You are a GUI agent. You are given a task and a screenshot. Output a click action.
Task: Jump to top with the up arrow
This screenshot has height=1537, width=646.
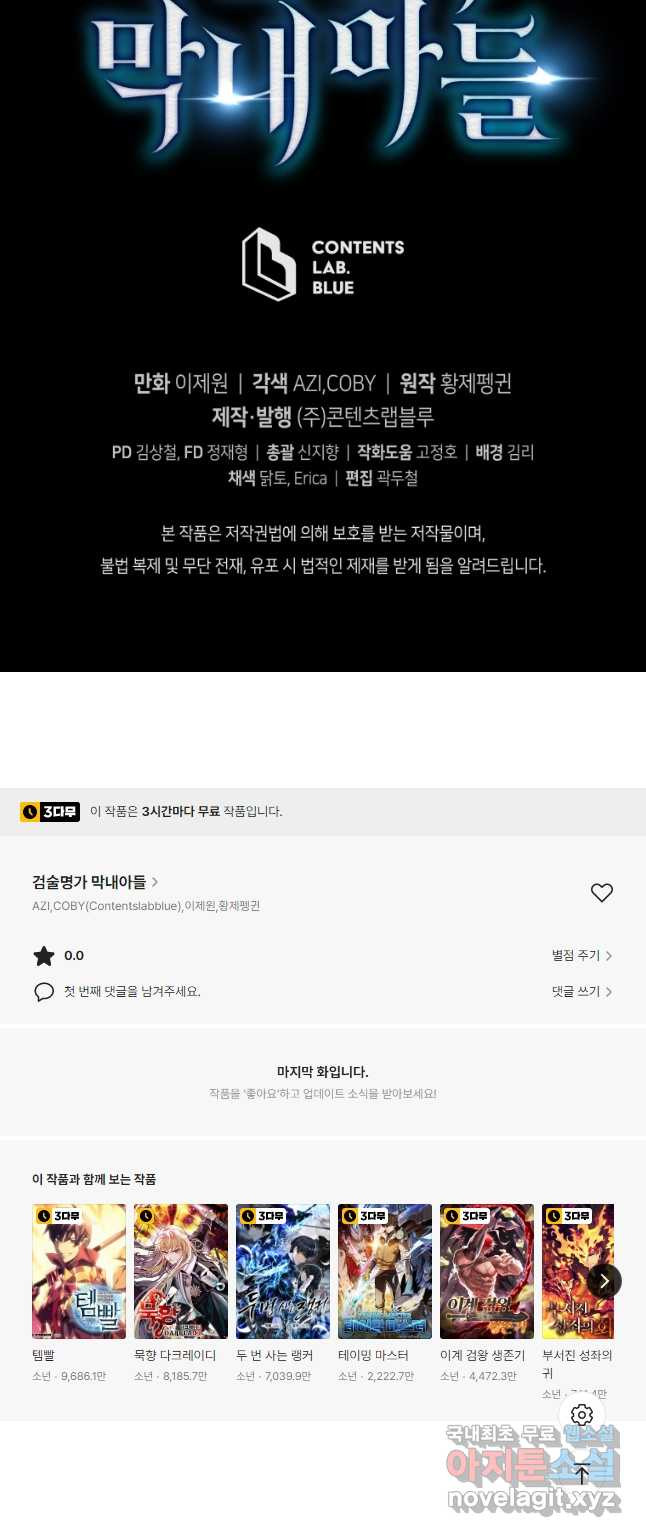pos(582,1472)
